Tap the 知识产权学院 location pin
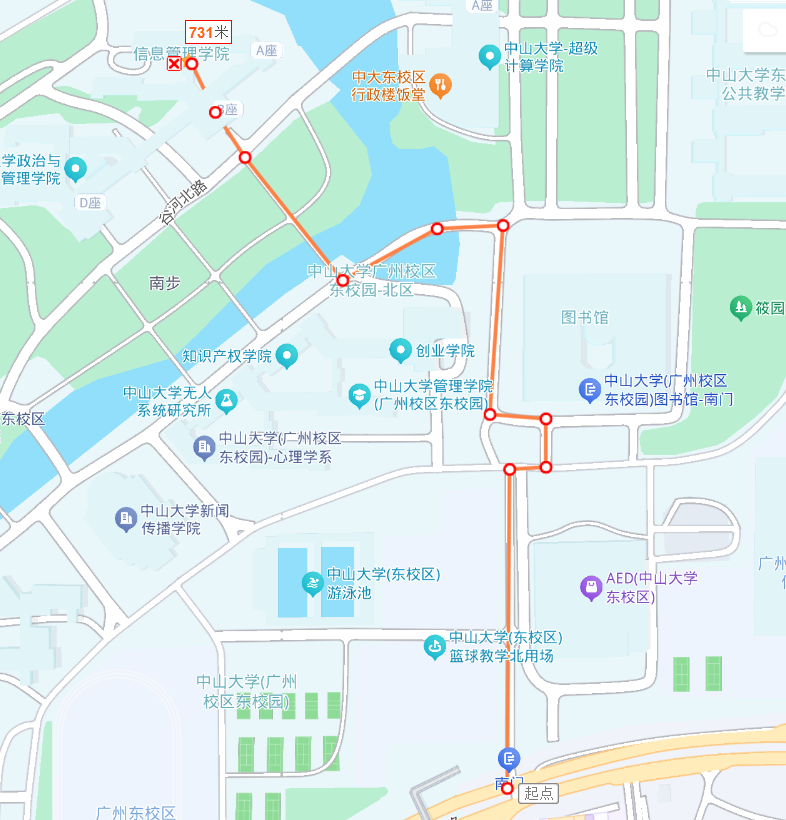The height and width of the screenshot is (820, 786). tap(287, 355)
